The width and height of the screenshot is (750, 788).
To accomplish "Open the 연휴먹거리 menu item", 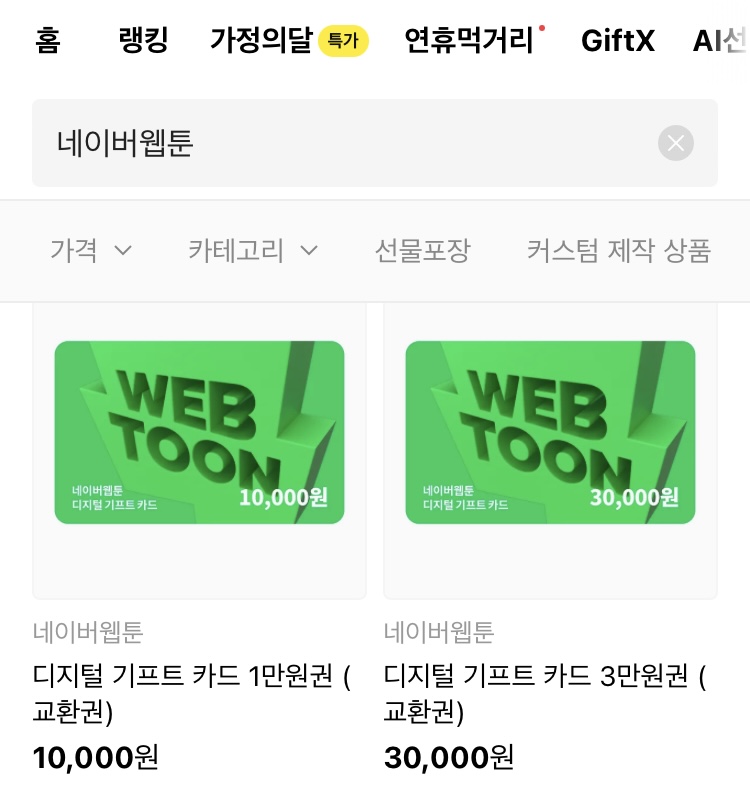I will tap(468, 41).
